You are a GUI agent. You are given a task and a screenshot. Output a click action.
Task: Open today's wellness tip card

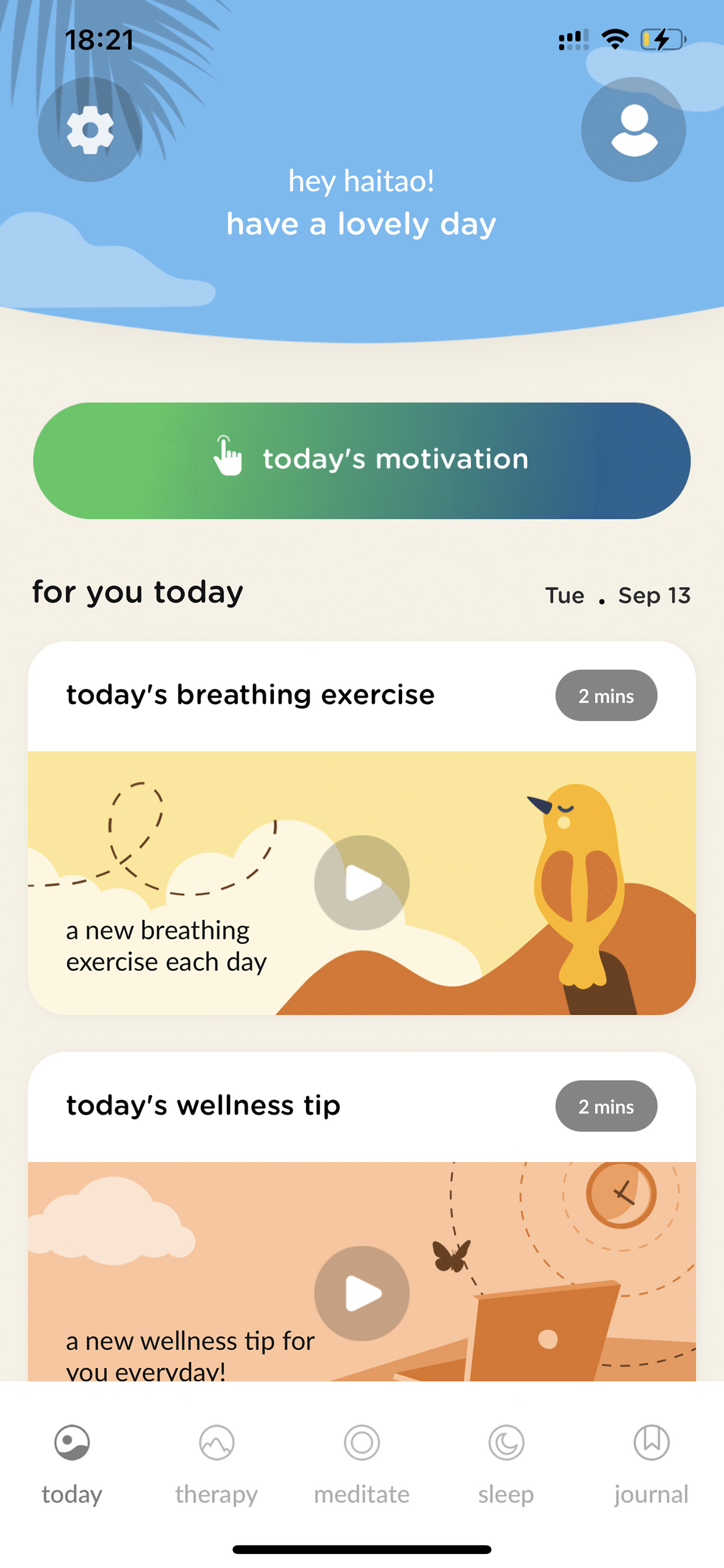click(362, 1216)
